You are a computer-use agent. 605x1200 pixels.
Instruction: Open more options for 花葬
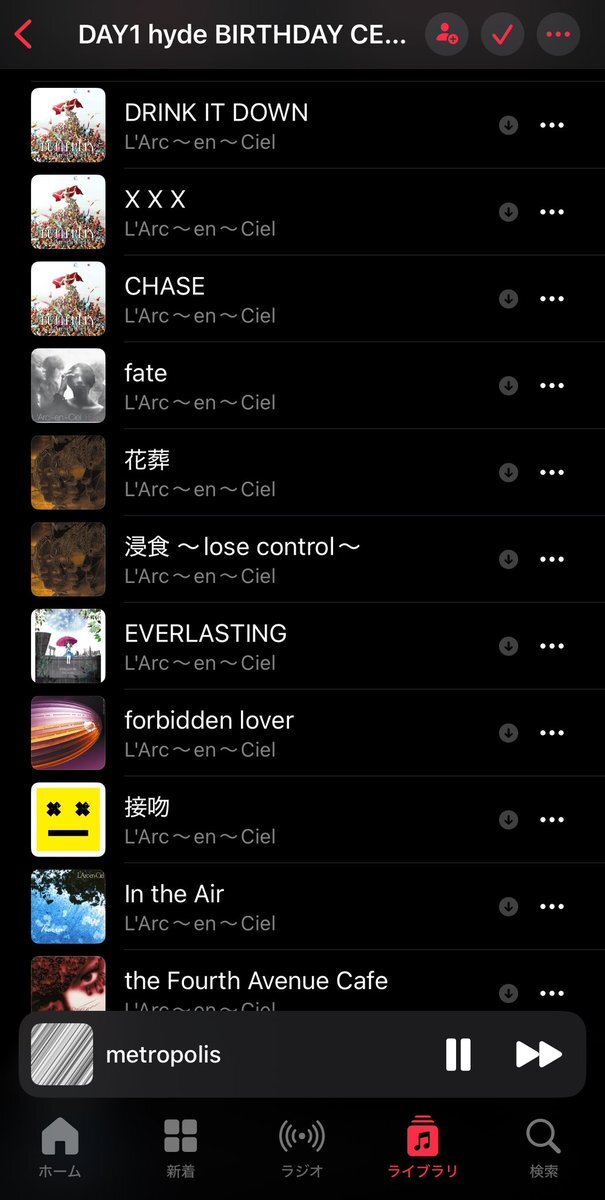click(552, 472)
